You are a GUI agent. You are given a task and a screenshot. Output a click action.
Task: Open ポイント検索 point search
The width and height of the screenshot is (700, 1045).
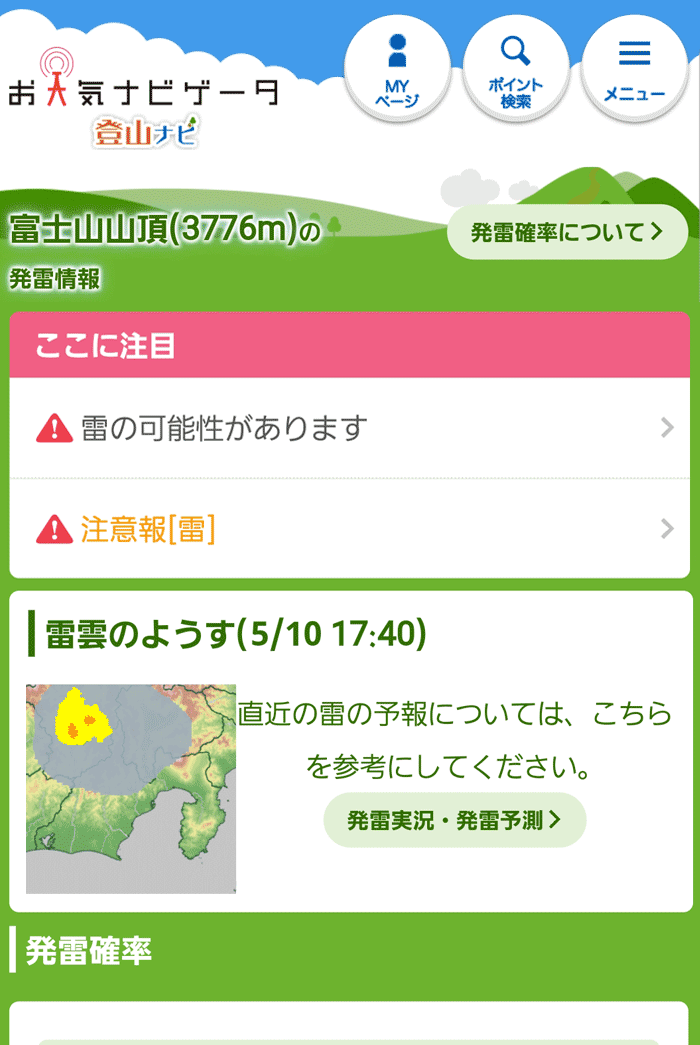pyautogui.click(x=516, y=70)
